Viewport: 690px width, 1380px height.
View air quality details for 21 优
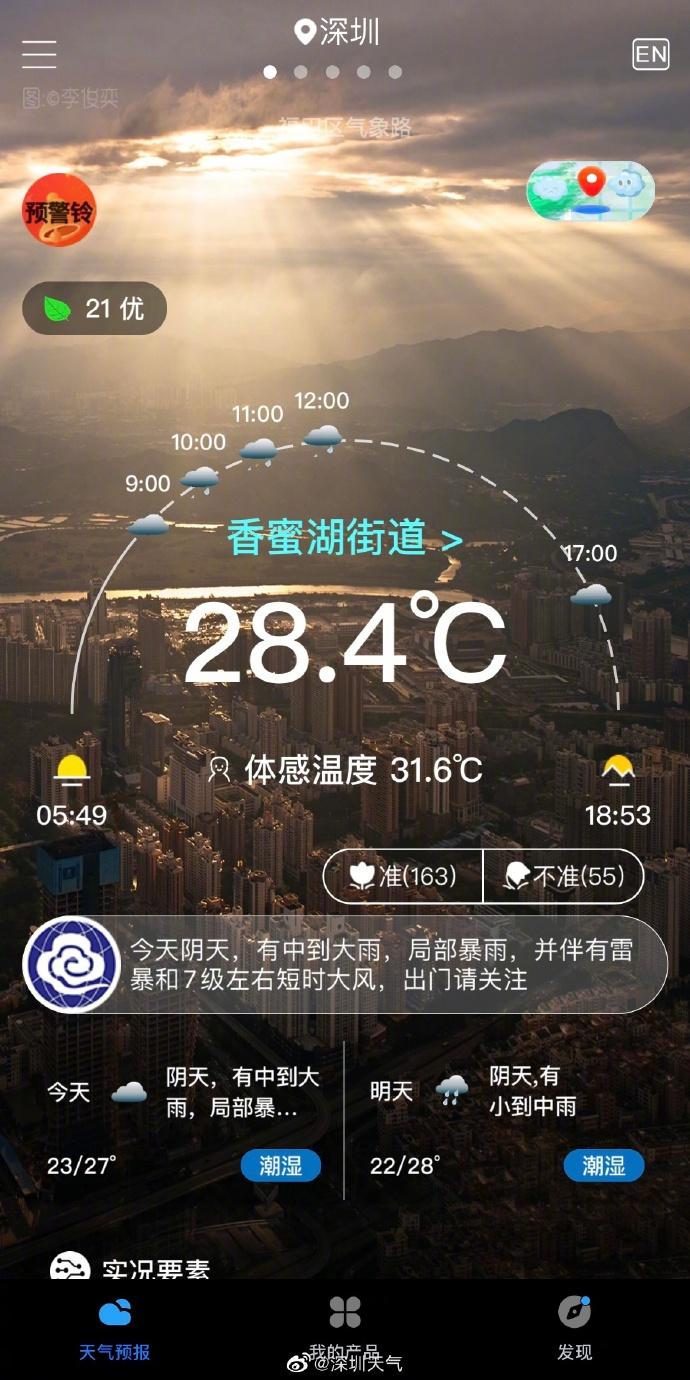click(95, 309)
